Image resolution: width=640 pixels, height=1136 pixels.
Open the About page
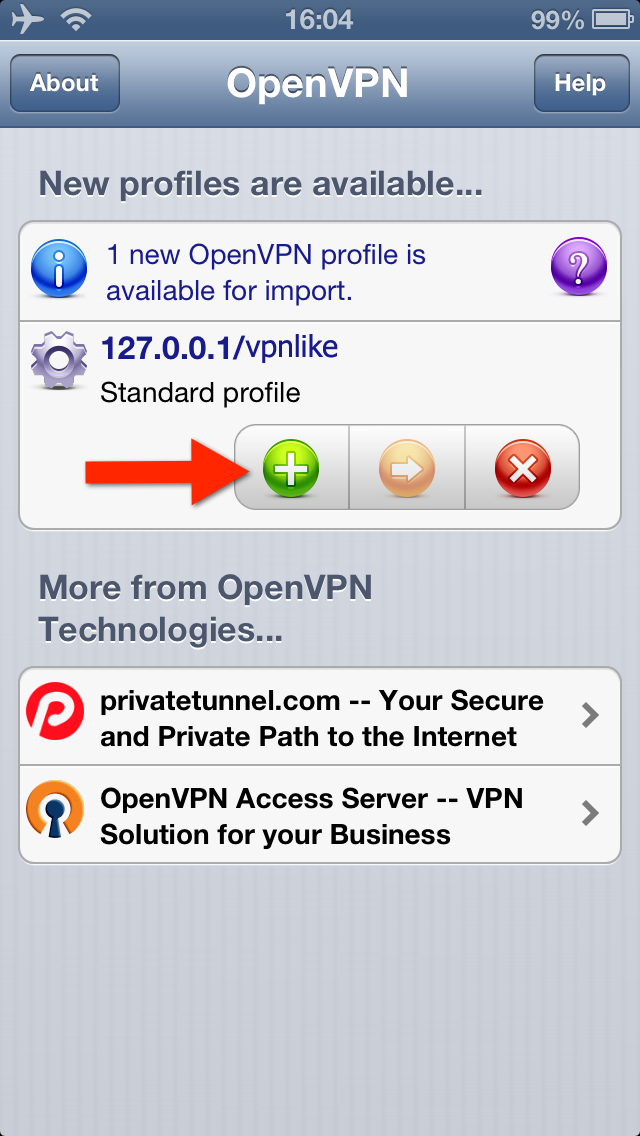point(65,83)
